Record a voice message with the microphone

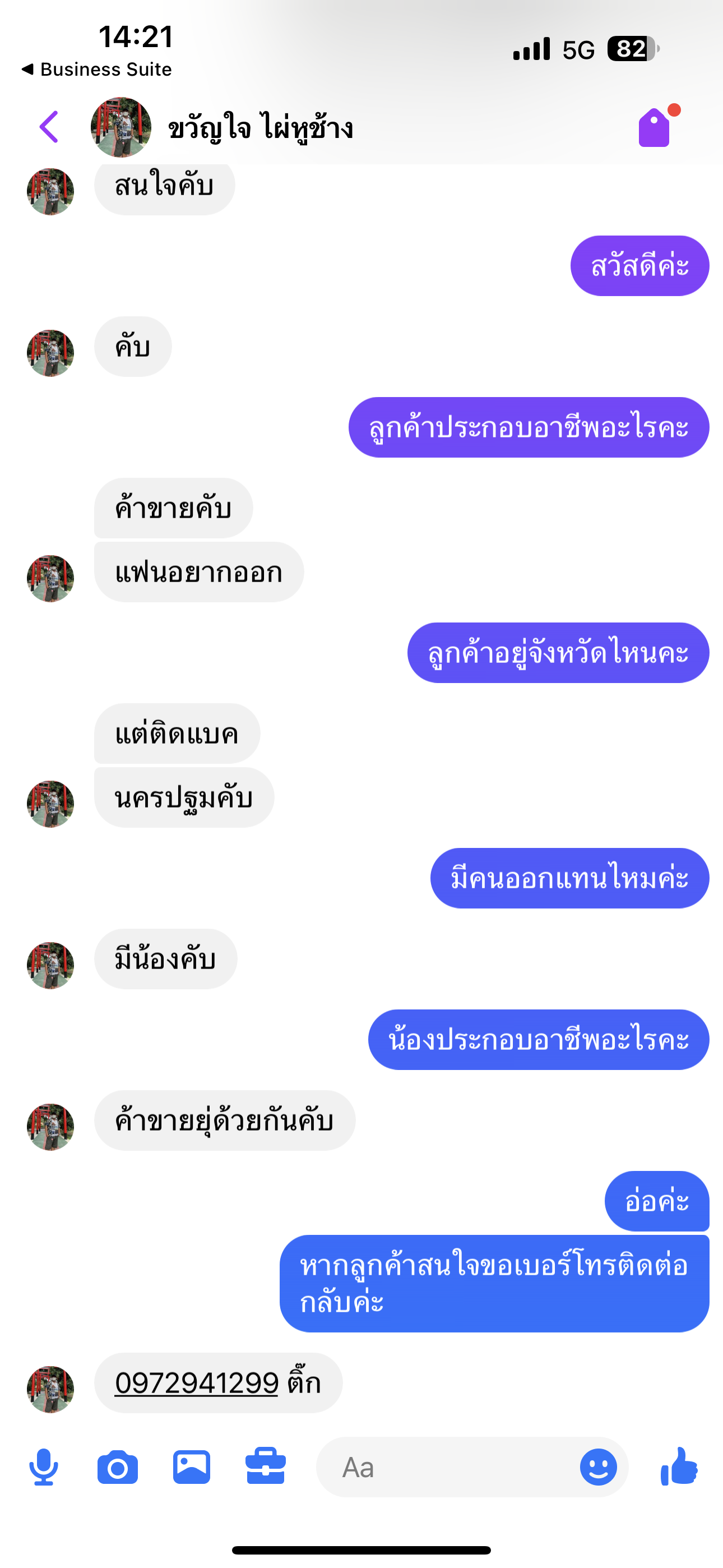pos(44,1467)
